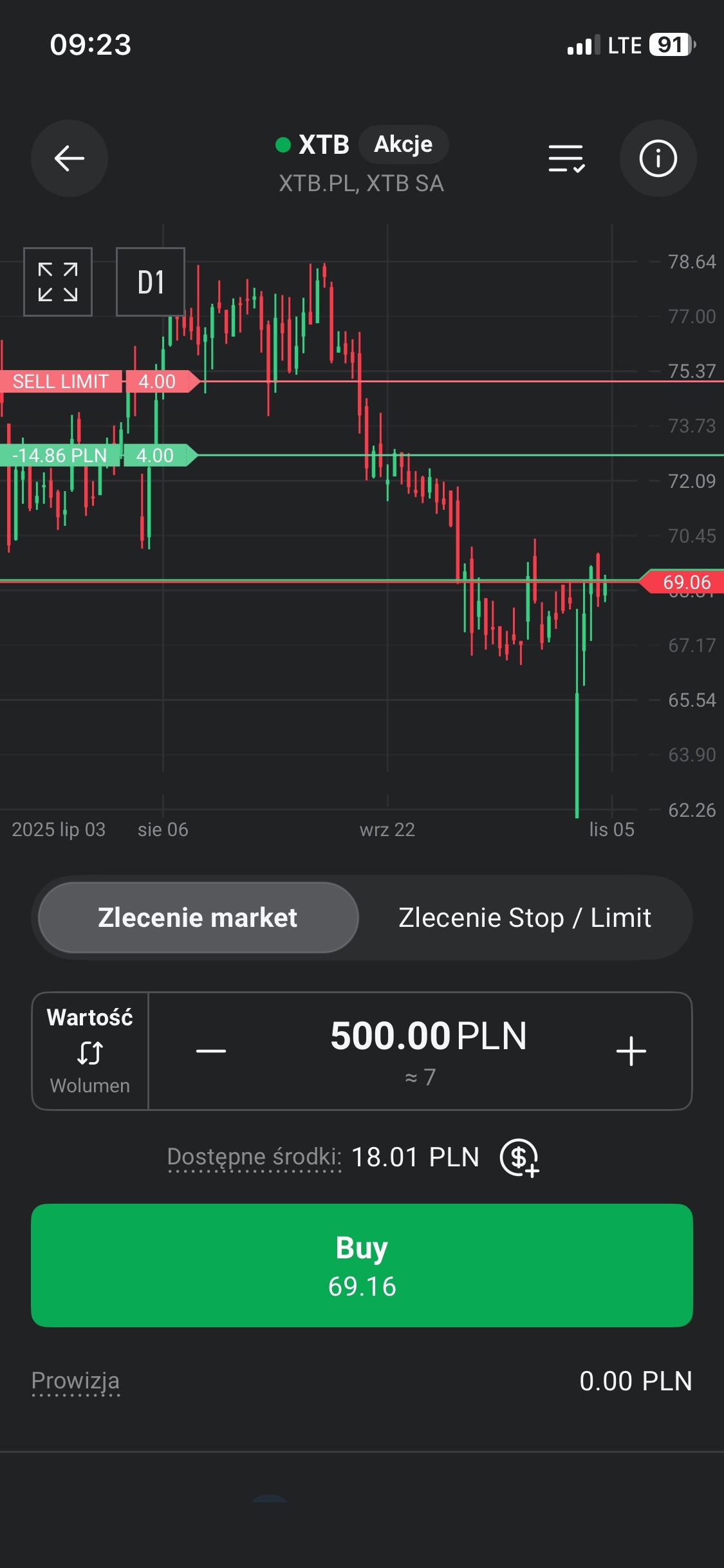Viewport: 724px width, 1568px height.
Task: Show explanation for Prowizja
Action: 75,1381
